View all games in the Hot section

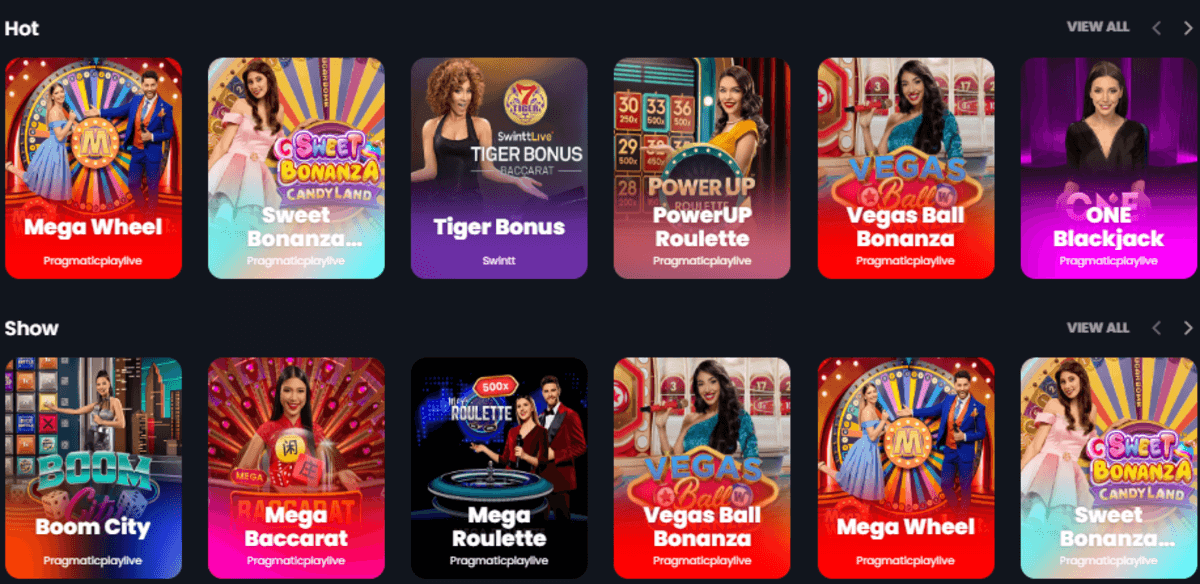[1097, 27]
